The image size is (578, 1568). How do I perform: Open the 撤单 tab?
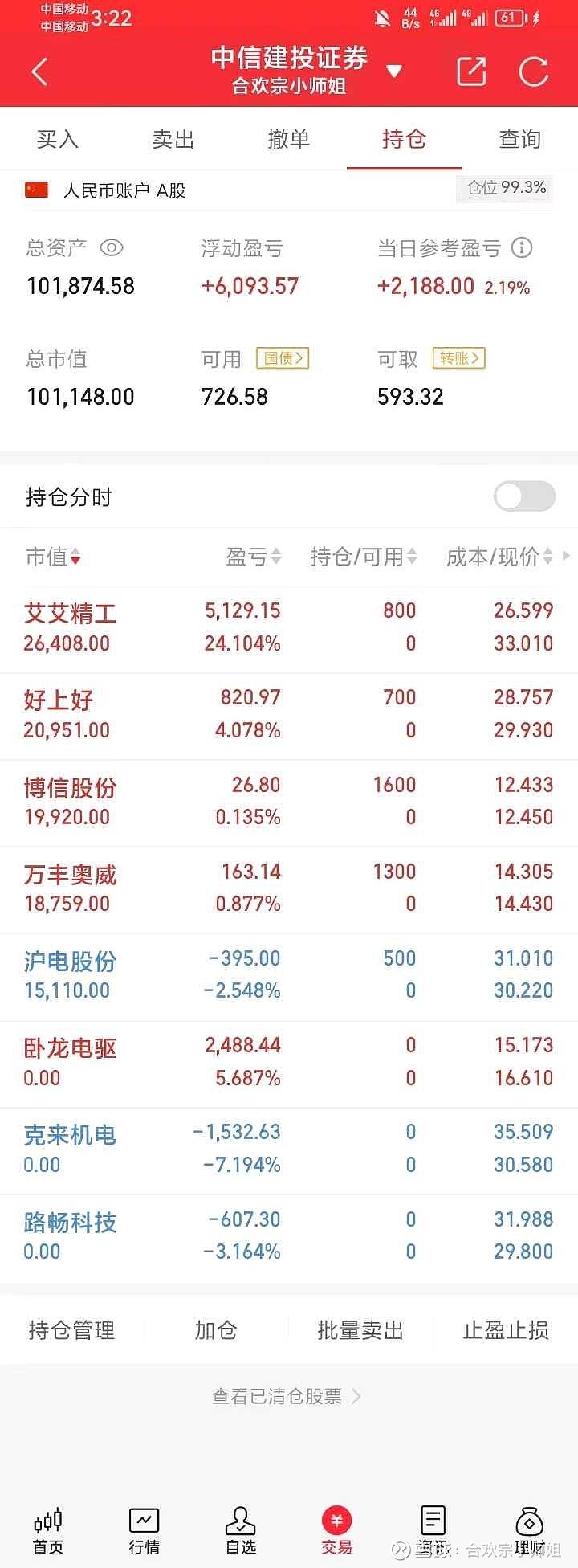[288, 139]
